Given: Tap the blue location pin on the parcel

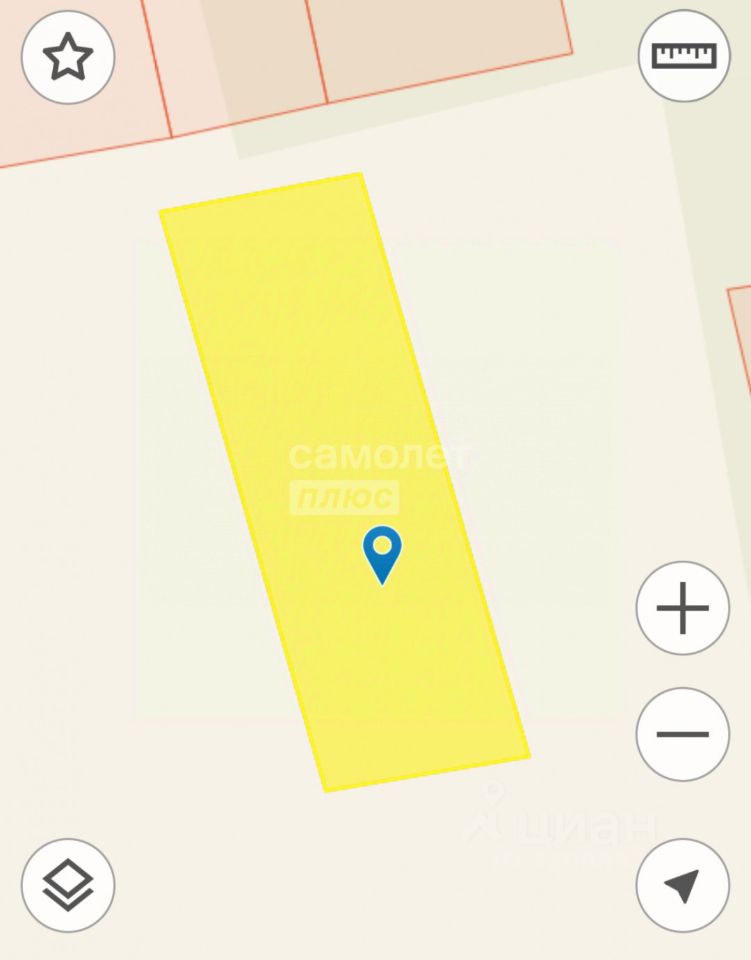Looking at the screenshot, I should (x=382, y=552).
